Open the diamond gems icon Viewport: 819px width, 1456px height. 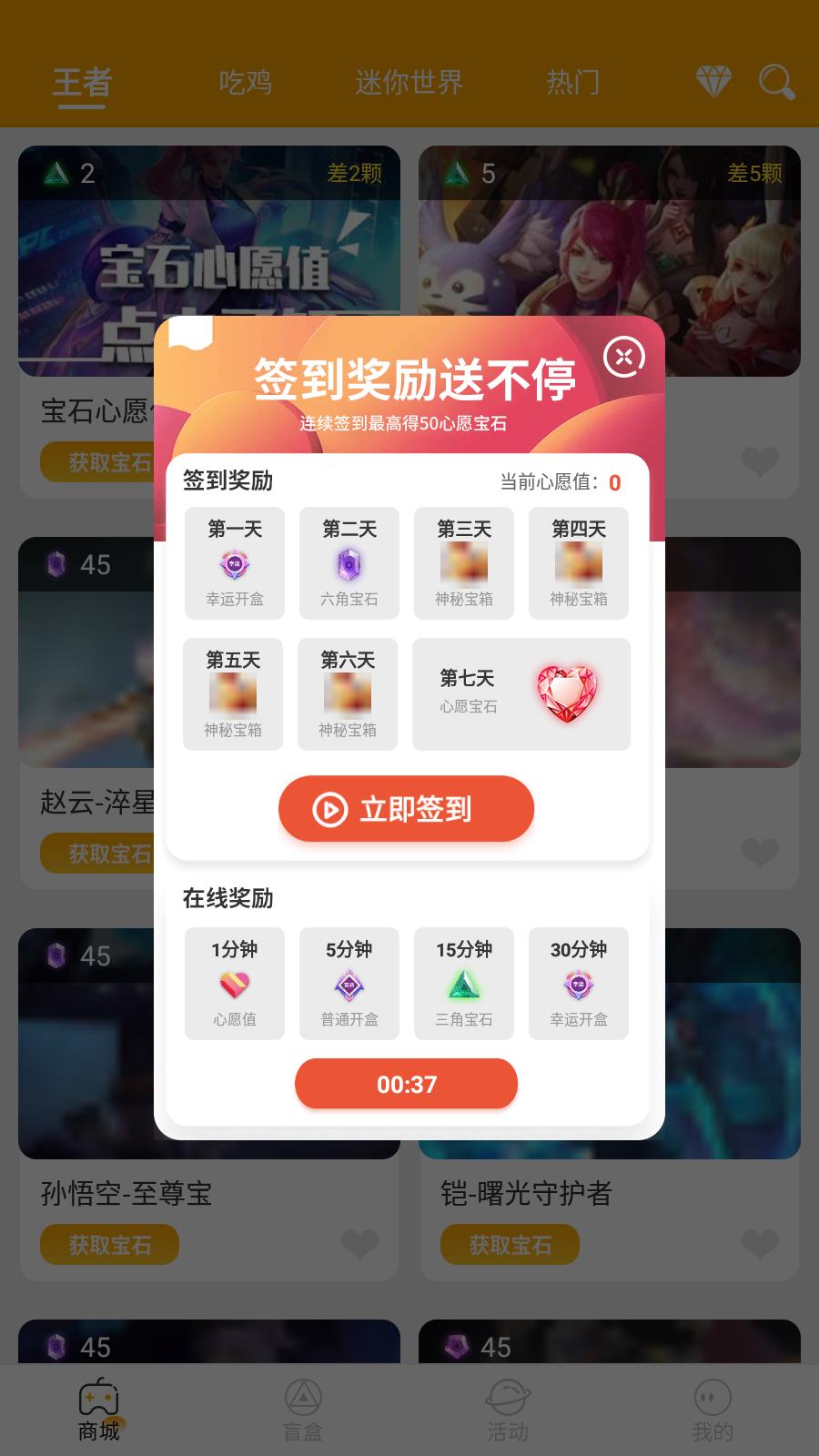713,82
